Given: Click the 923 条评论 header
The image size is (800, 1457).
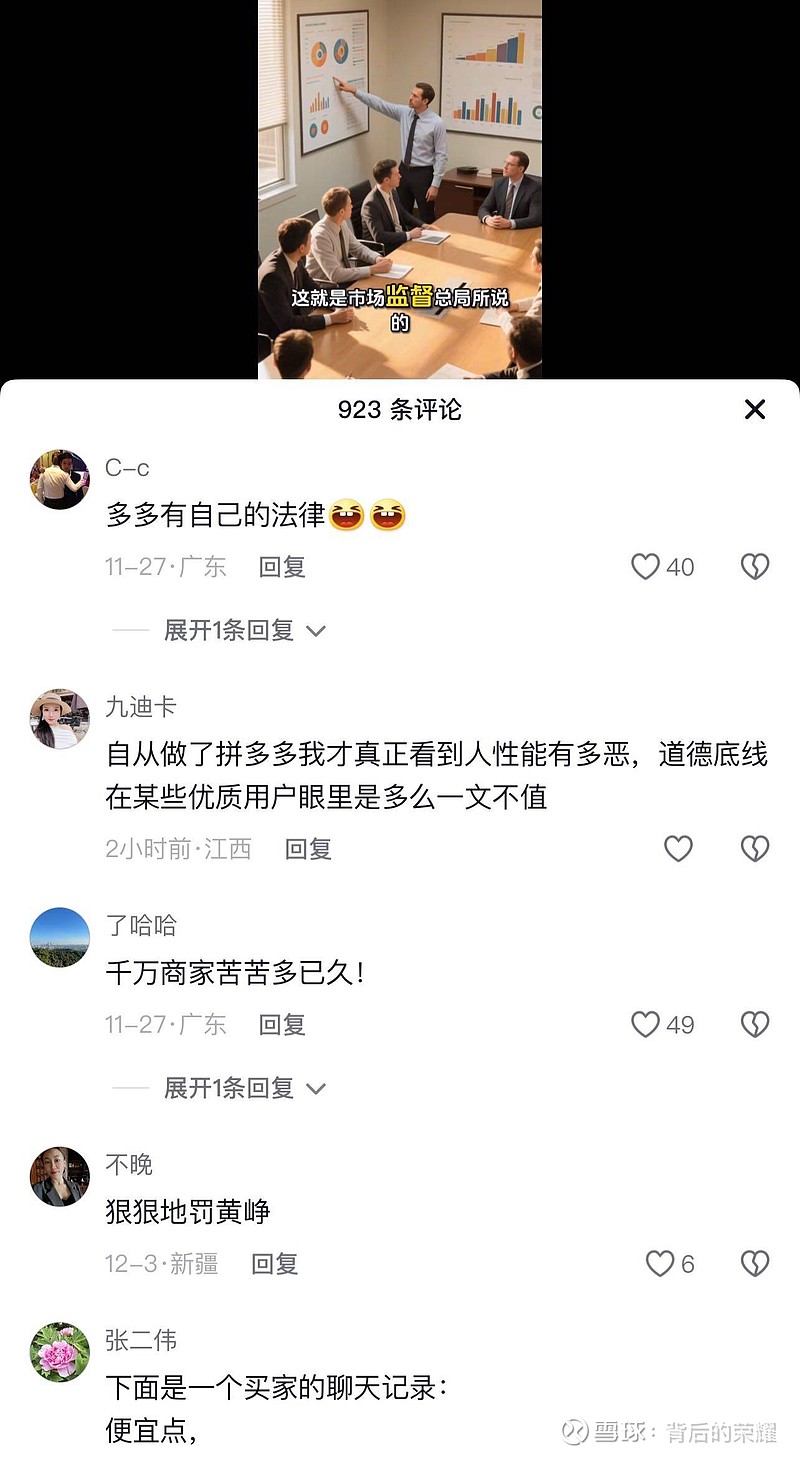Looking at the screenshot, I should pos(400,408).
